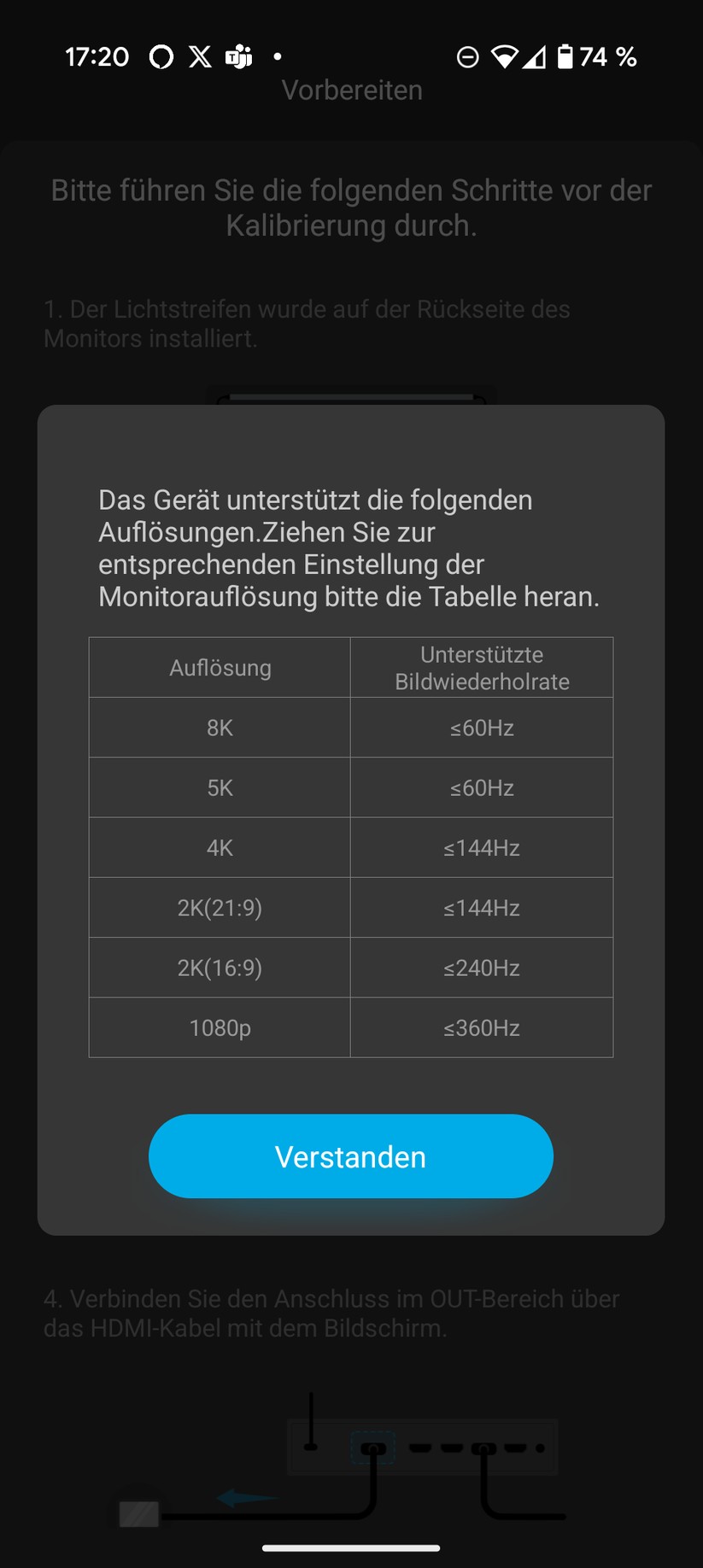Open the X (Twitter) notification icon

200,56
